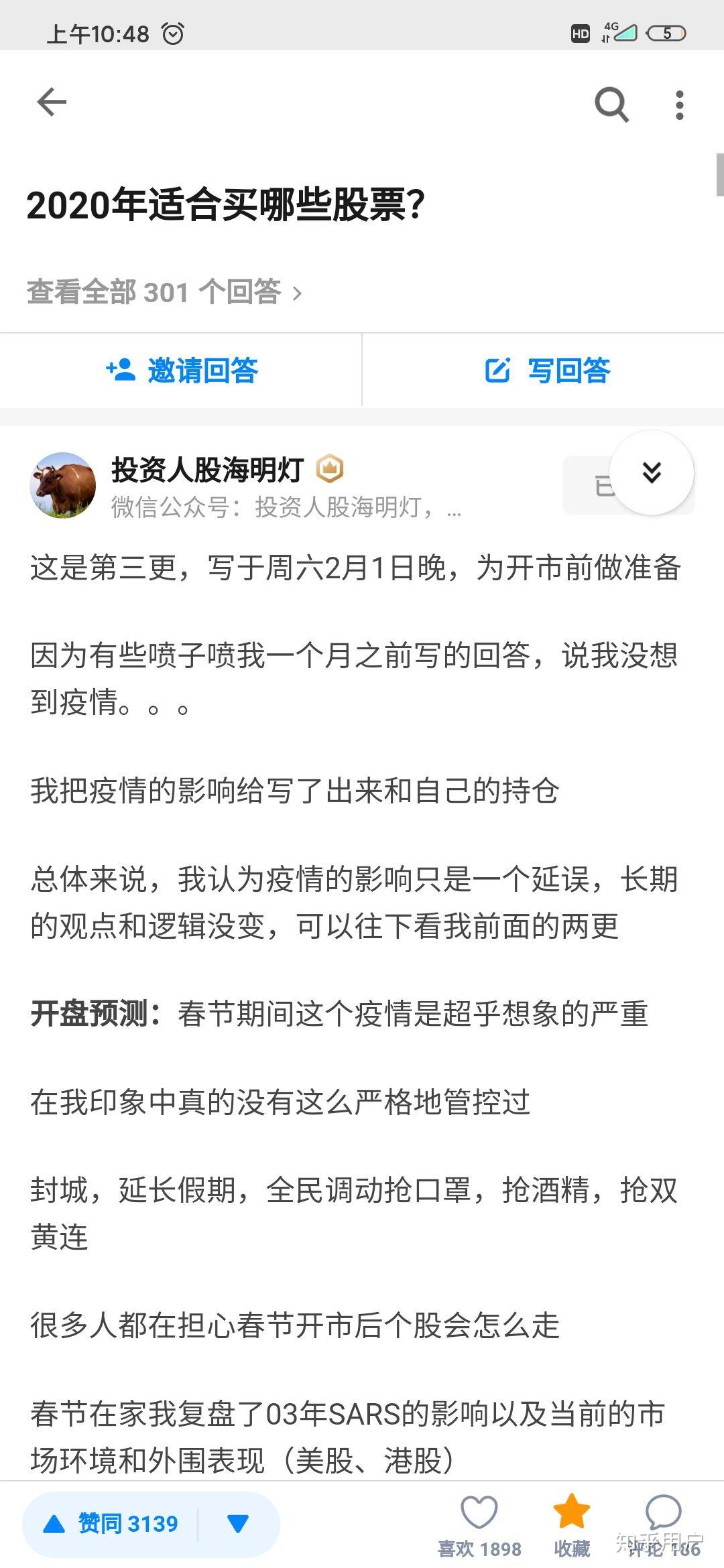The height and width of the screenshot is (1568, 724).
Task: Upvote the answer with 赞同 3139
Action: [111, 1524]
